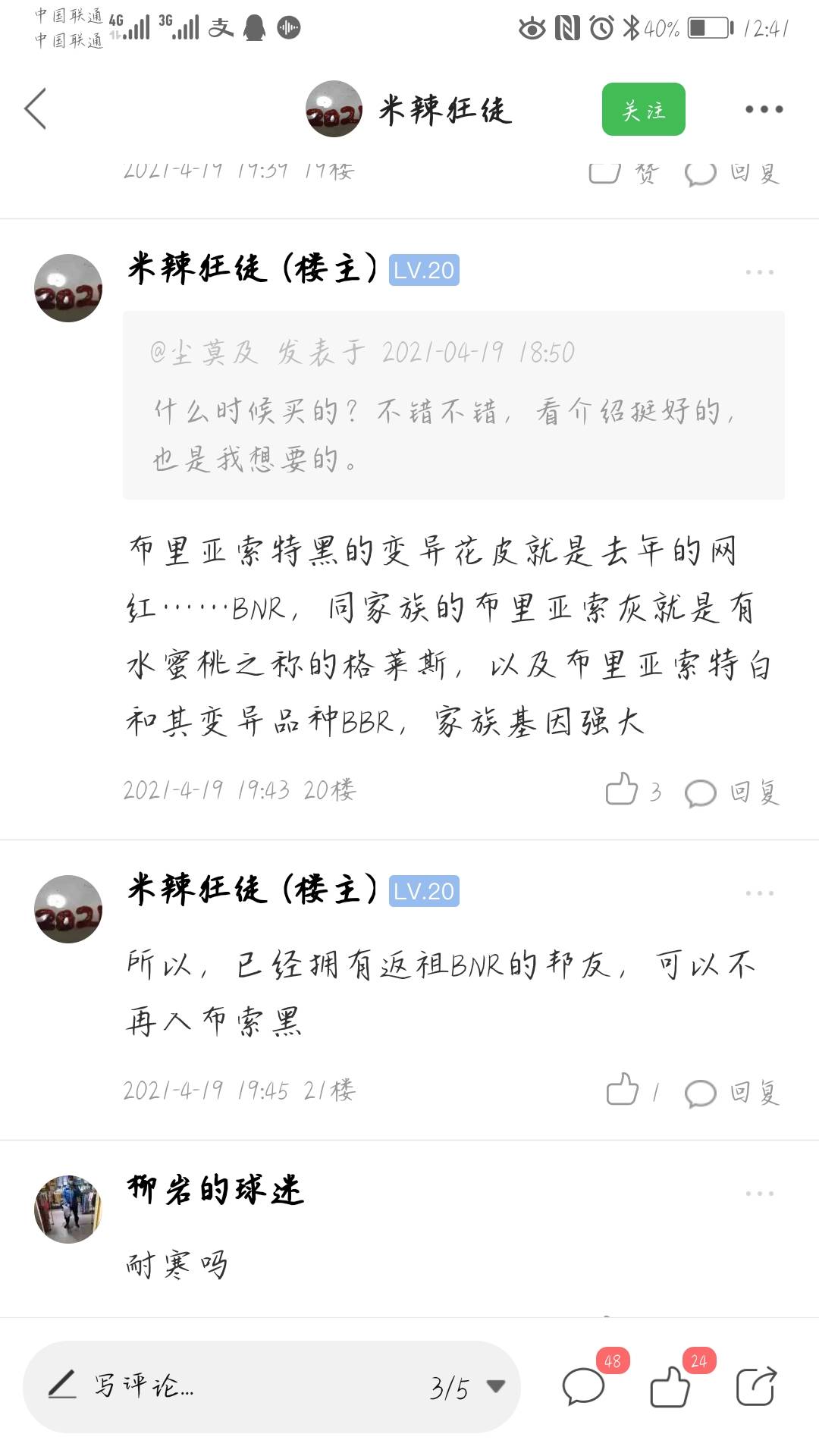Go back using the top-left arrow
819x1456 pixels.
pyautogui.click(x=36, y=109)
